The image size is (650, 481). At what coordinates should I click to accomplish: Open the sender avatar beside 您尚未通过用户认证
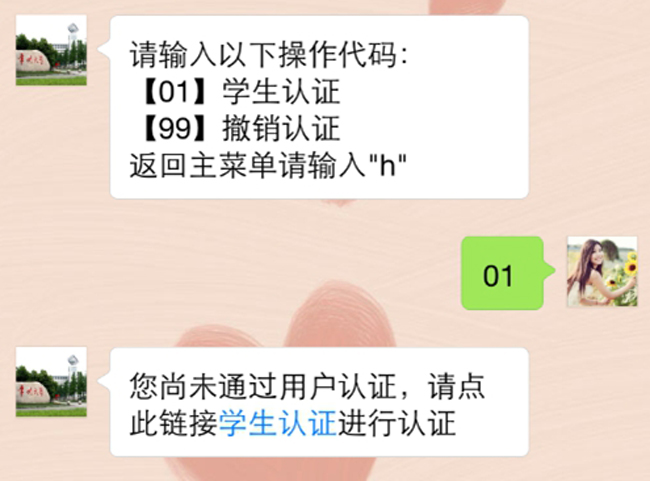tap(51, 383)
